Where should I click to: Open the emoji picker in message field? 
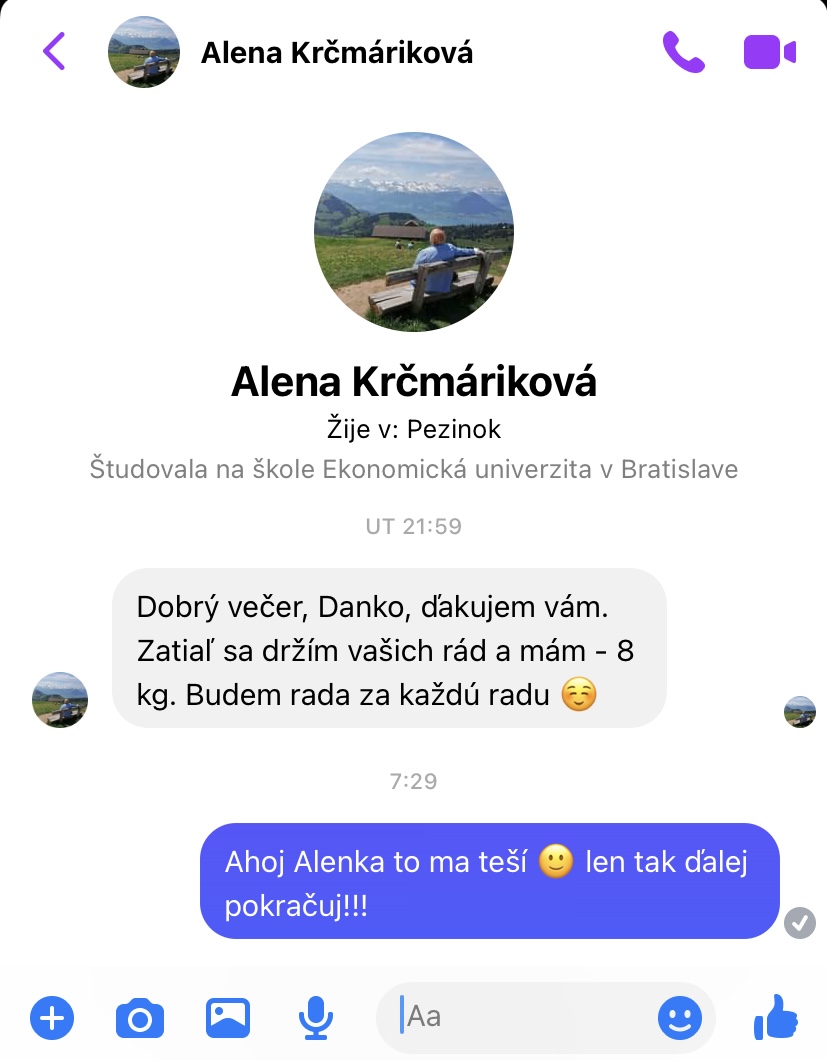(x=680, y=1018)
